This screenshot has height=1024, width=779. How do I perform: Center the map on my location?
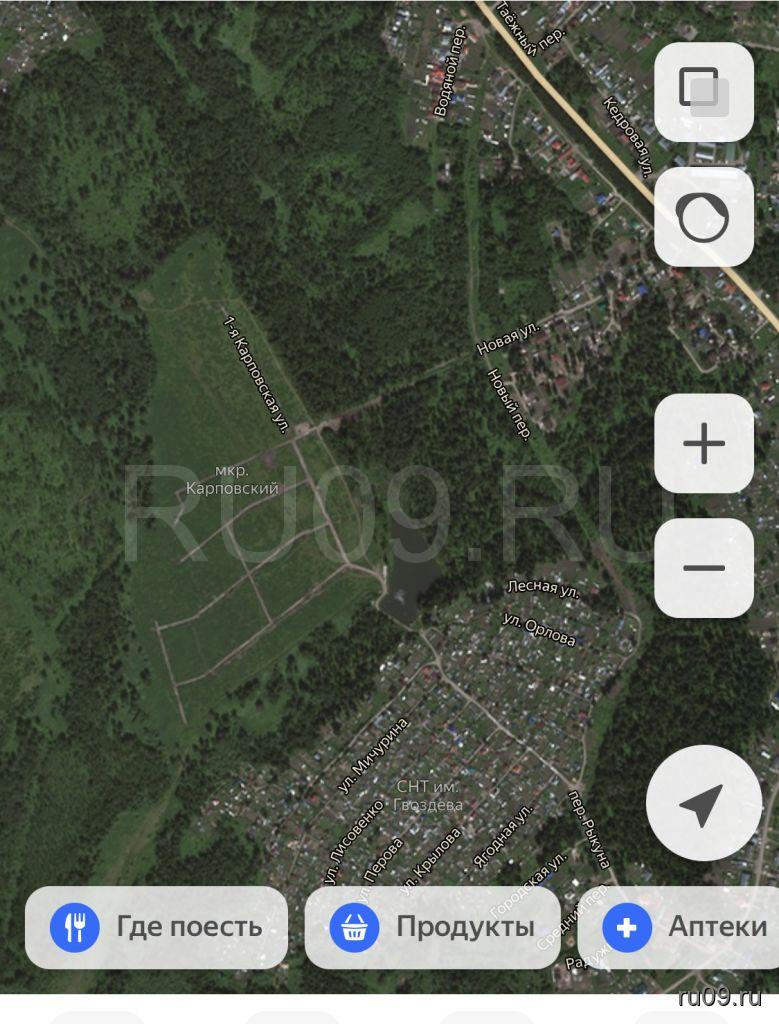coord(704,803)
